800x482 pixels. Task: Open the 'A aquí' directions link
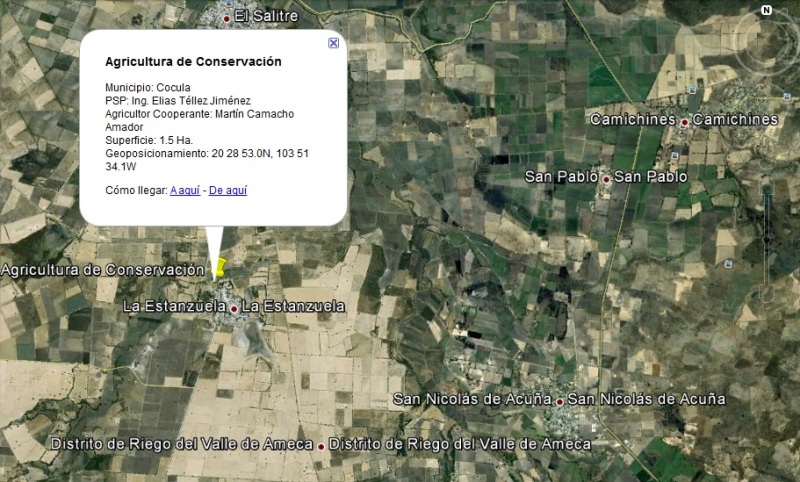185,190
